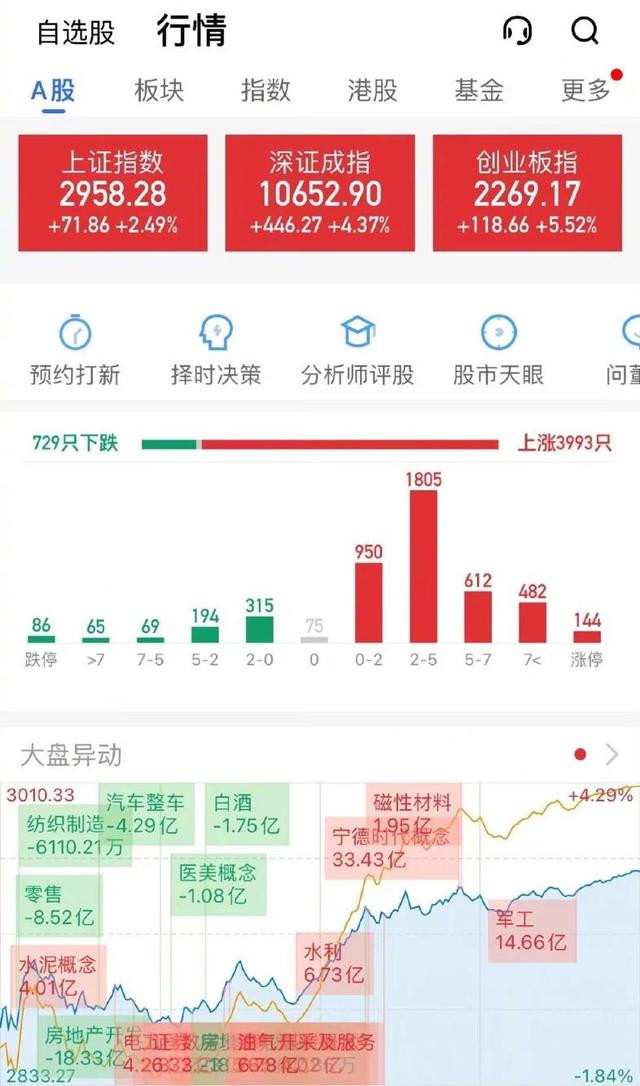Switch to the 指数 tab
This screenshot has width=640, height=1086.
tap(265, 91)
